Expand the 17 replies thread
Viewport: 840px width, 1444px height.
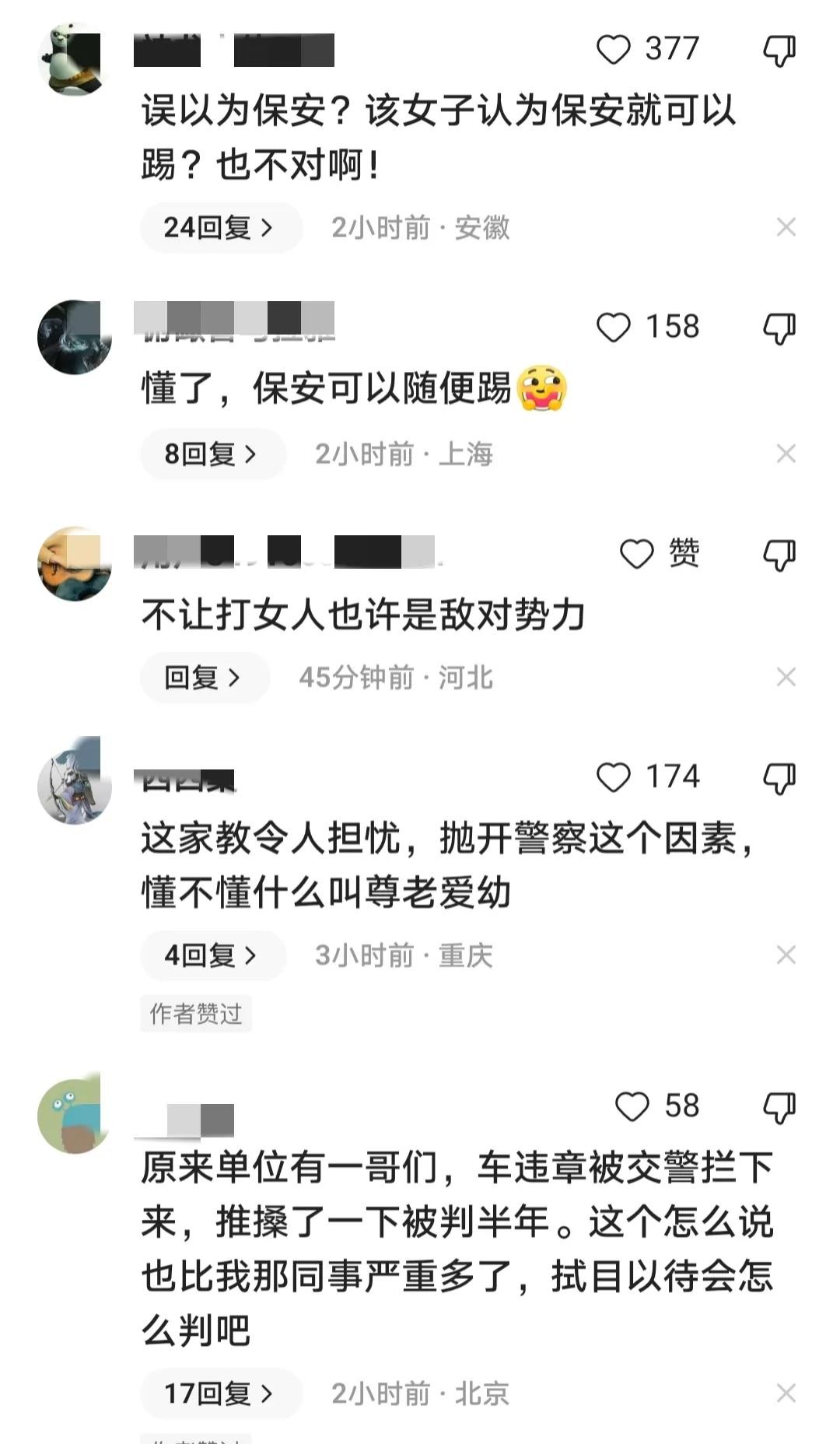point(219,1393)
